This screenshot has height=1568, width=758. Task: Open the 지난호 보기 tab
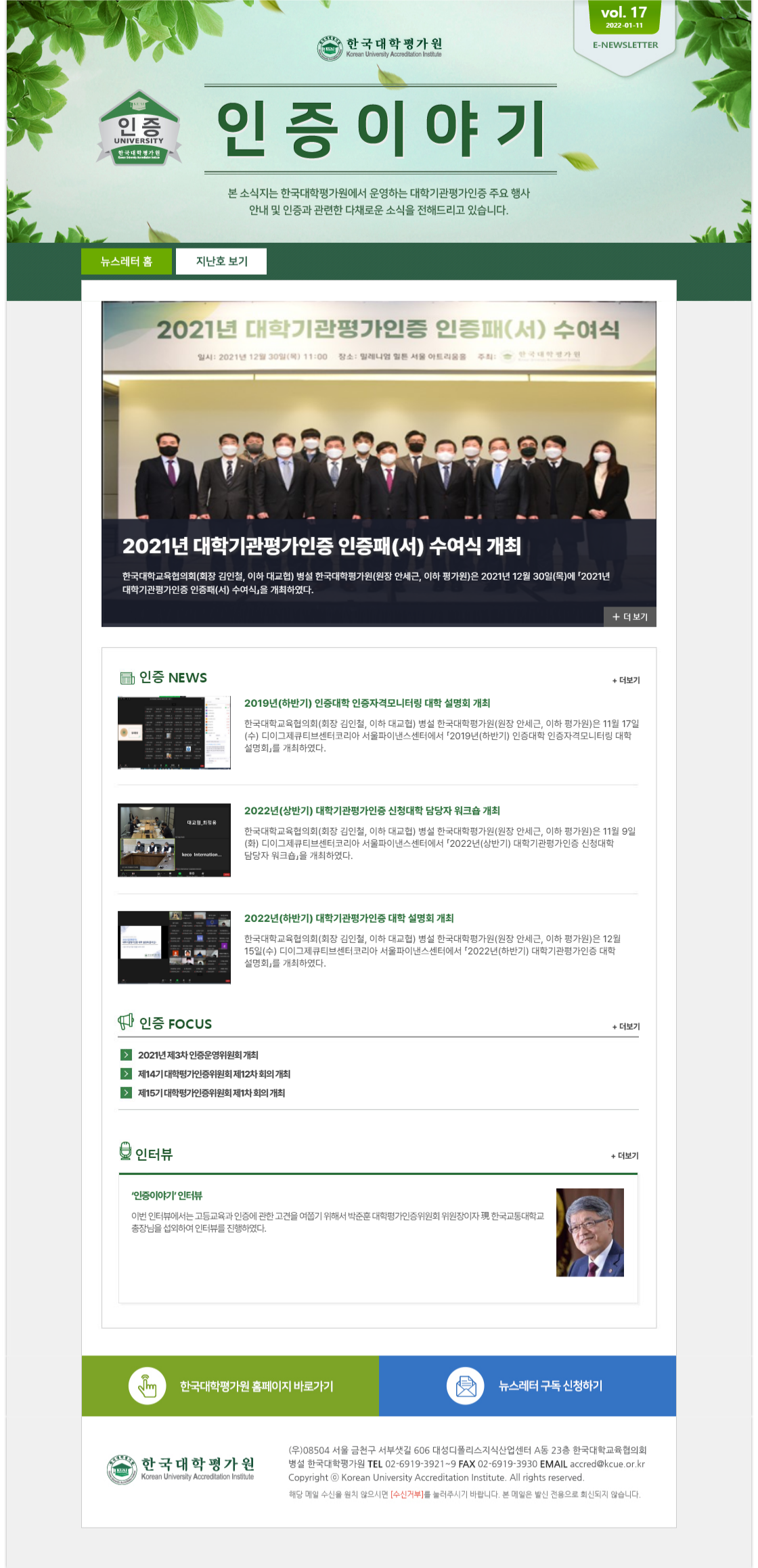pos(221,261)
